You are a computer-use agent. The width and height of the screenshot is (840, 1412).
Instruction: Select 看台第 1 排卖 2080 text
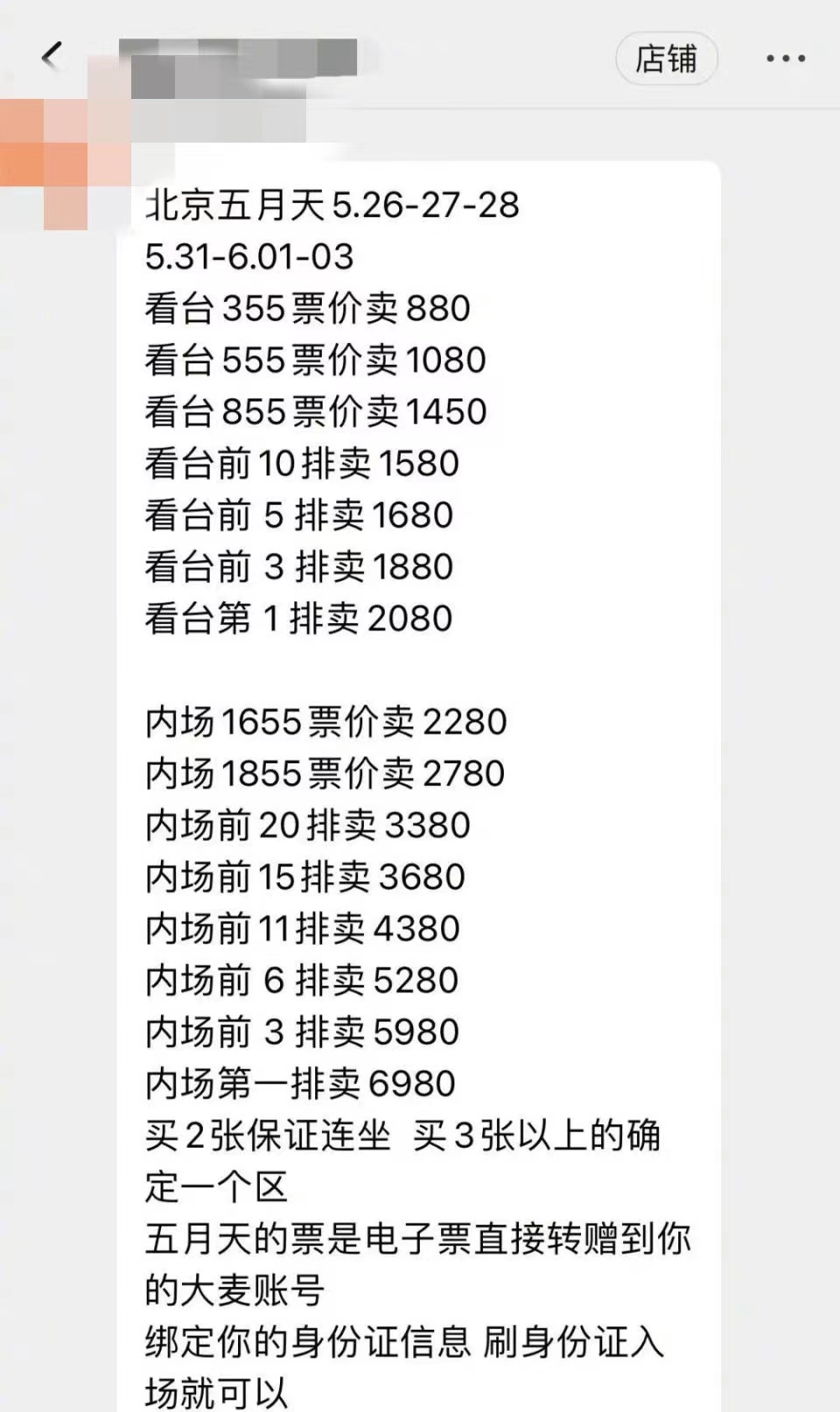click(297, 618)
